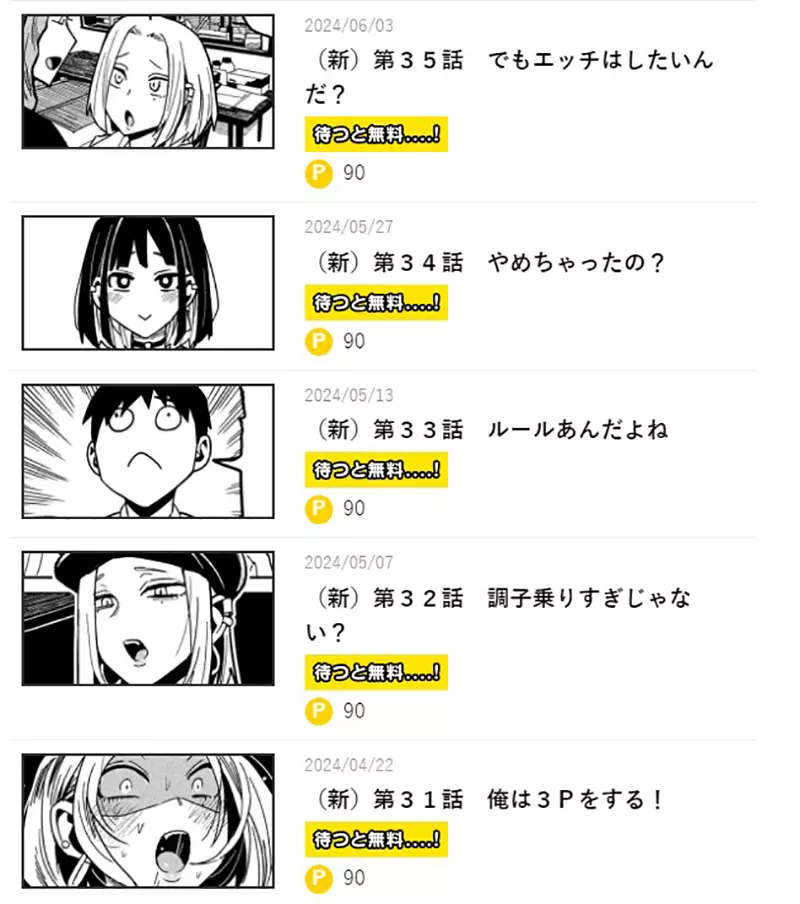The image size is (800, 904).
Task: Click the thumbnail for episode 34
Action: pos(148,280)
